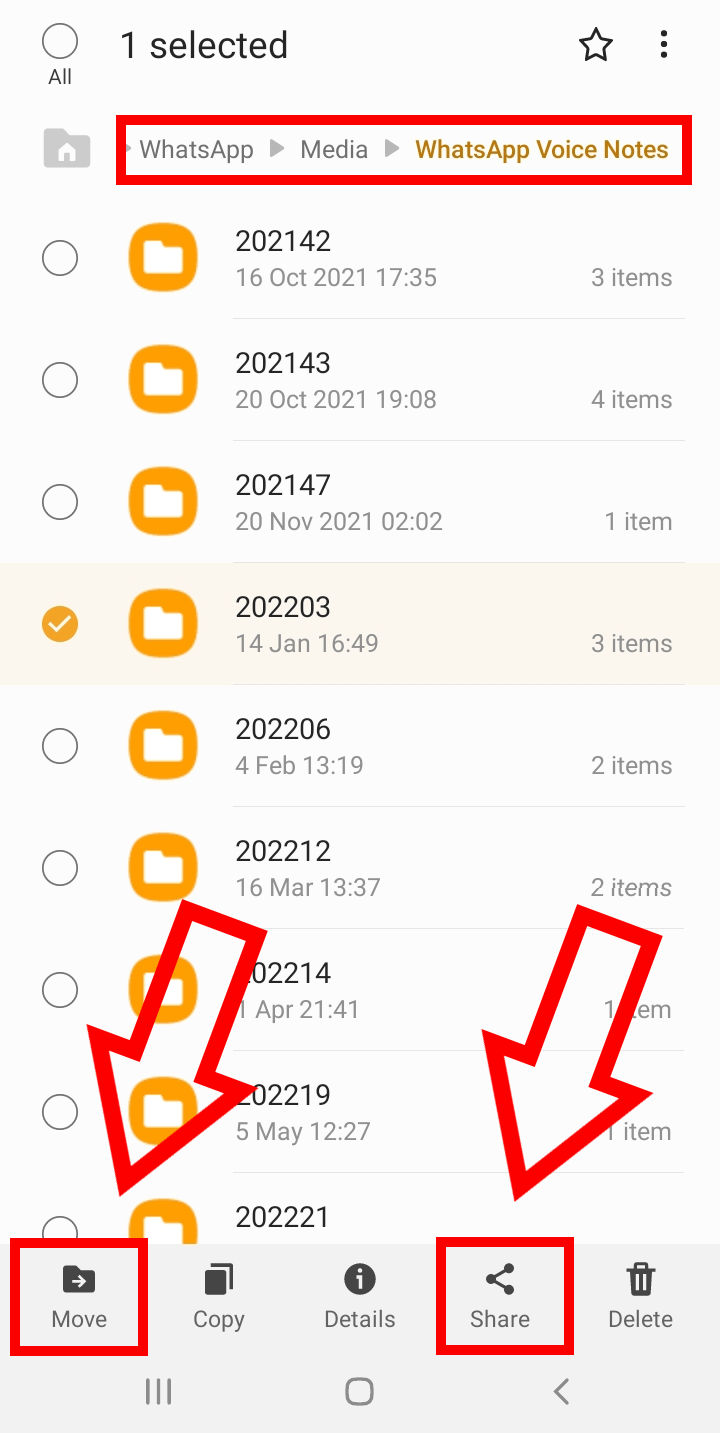Move the selected folder
Viewport: 720px width, 1433px height.
pyautogui.click(x=79, y=1296)
